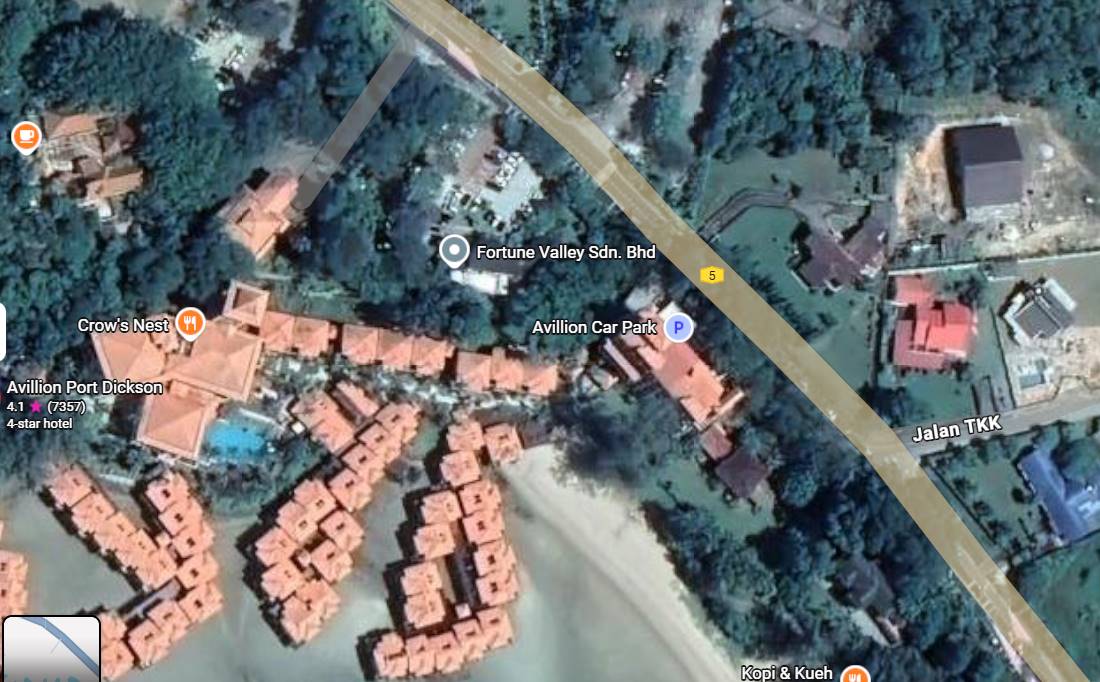The width and height of the screenshot is (1100, 682).
Task: Open the Avillion Car Park marker
Action: pos(679,327)
